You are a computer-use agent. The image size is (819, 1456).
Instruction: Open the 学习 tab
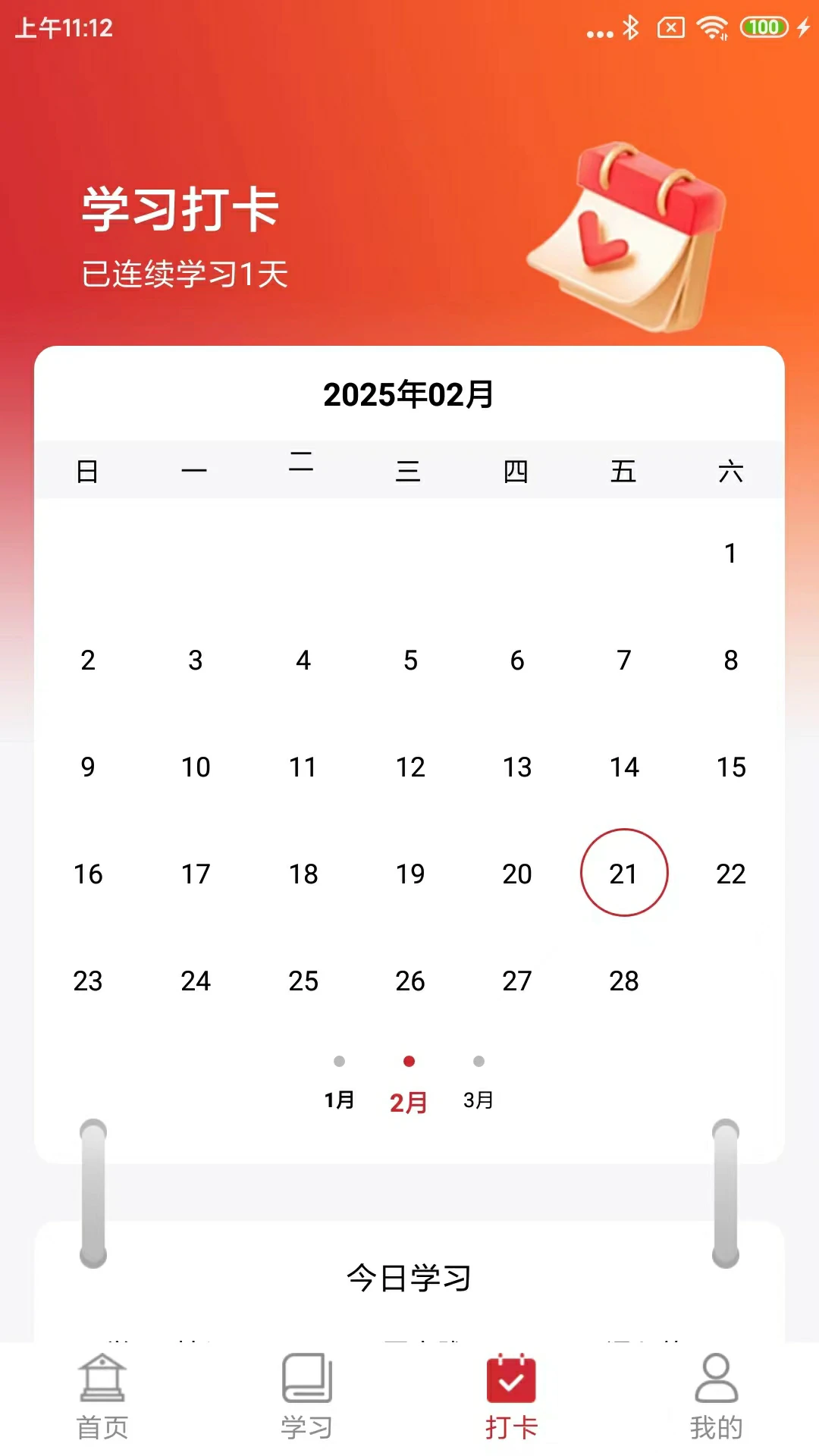point(306,1398)
